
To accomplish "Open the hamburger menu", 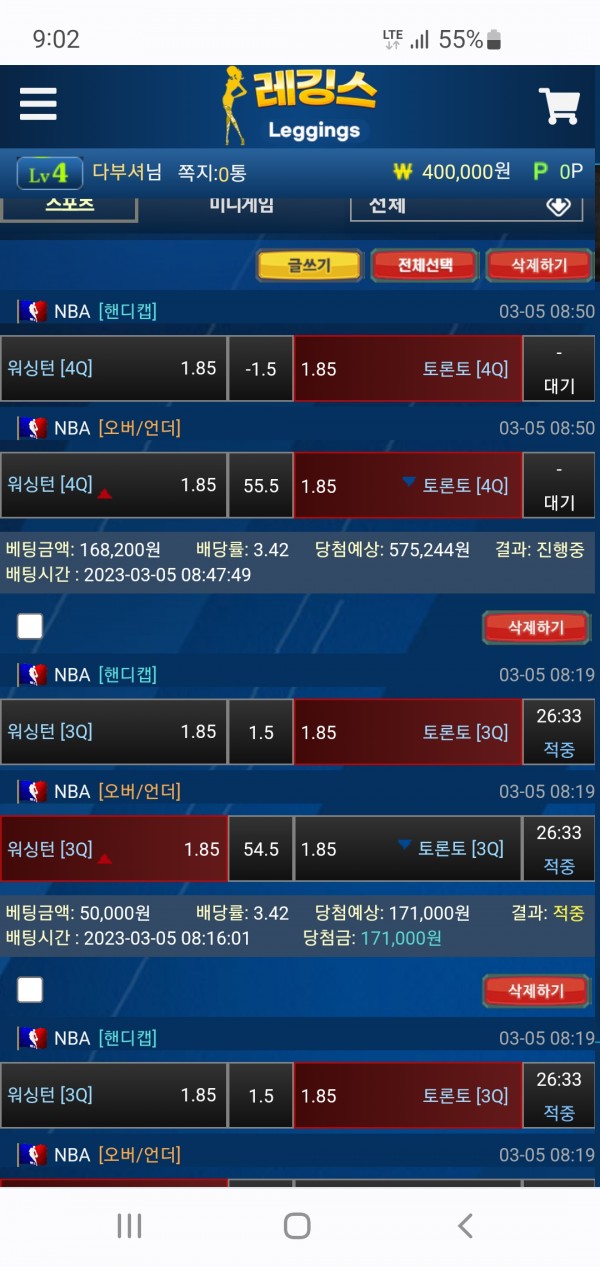I will (38, 103).
